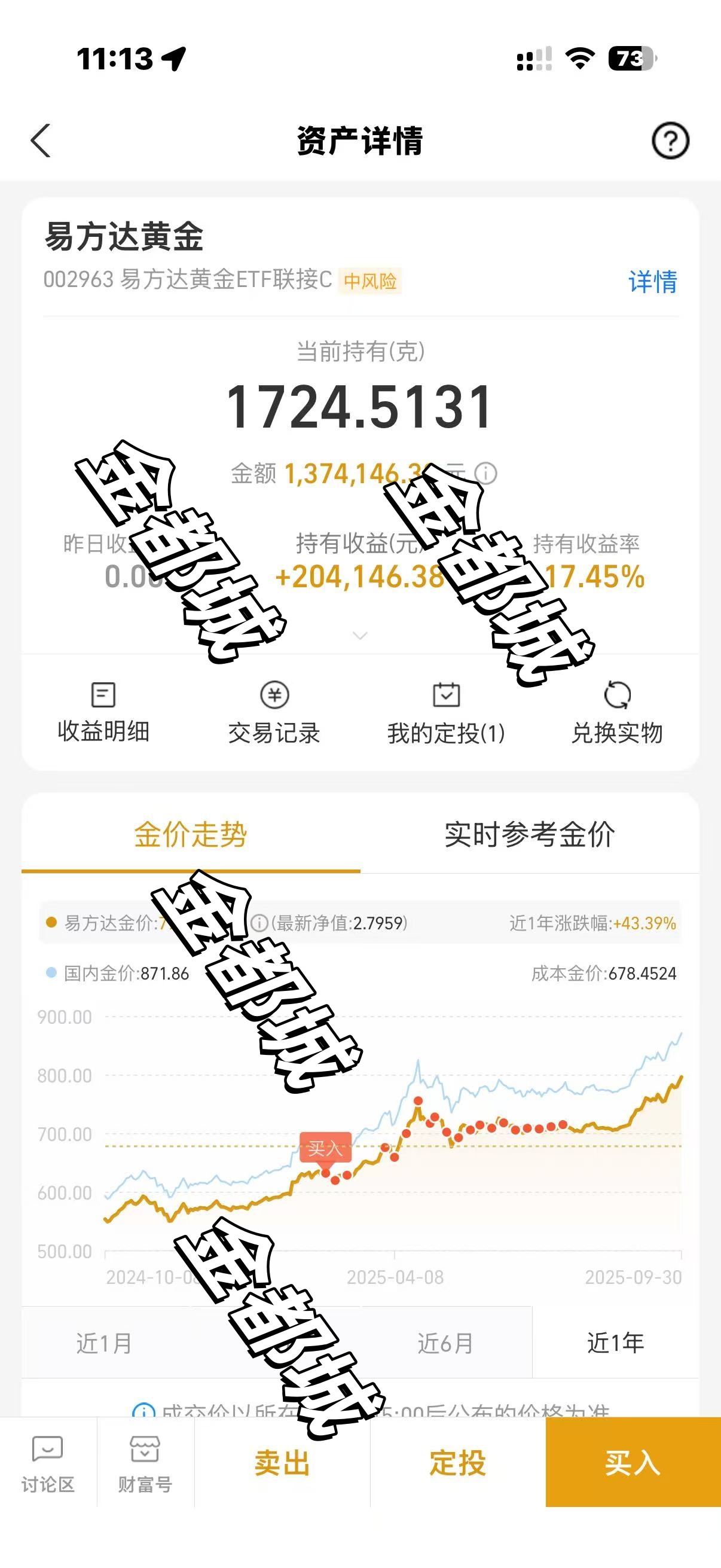Open the 讨论区 discussion forum icon
Viewport: 721px width, 1568px height.
point(48,1467)
